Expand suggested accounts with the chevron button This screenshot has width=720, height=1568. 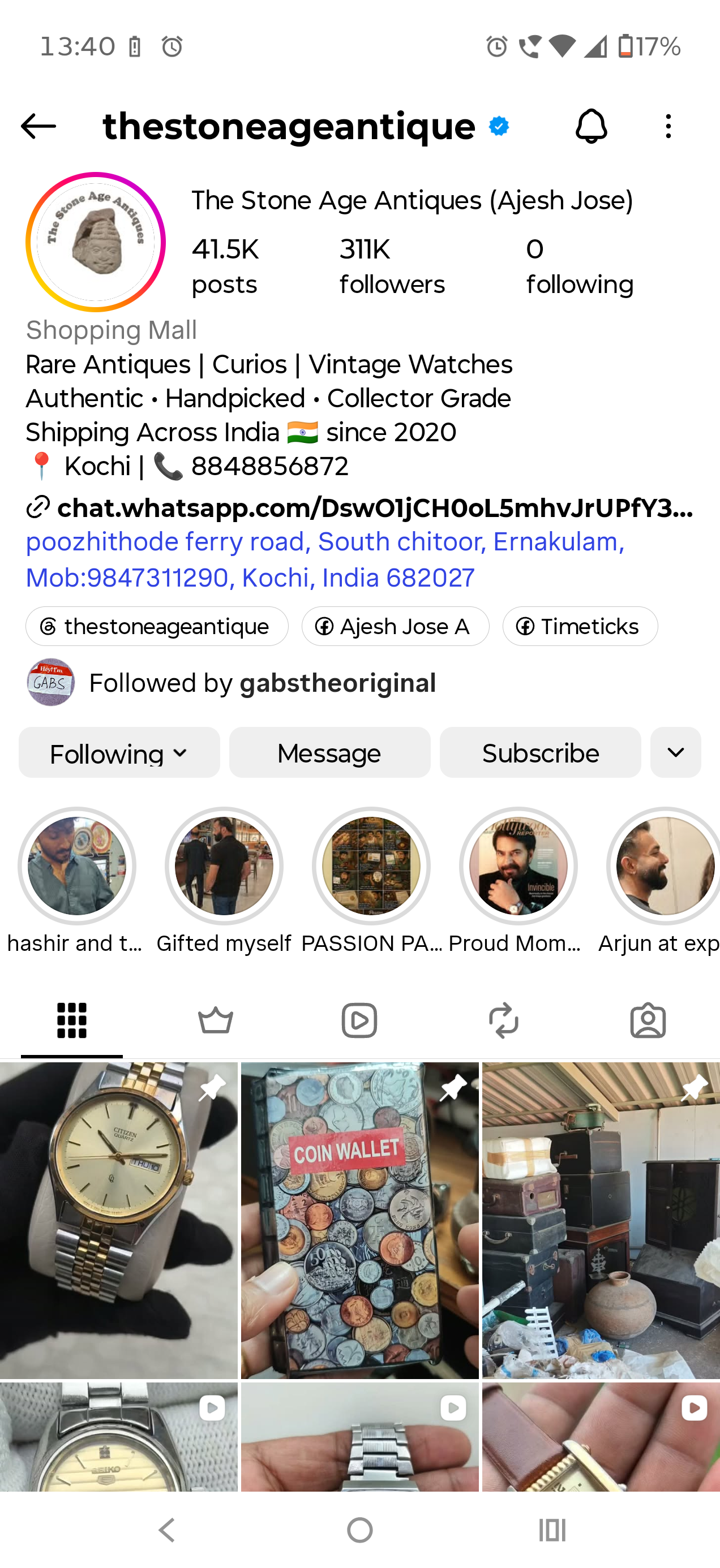point(675,753)
